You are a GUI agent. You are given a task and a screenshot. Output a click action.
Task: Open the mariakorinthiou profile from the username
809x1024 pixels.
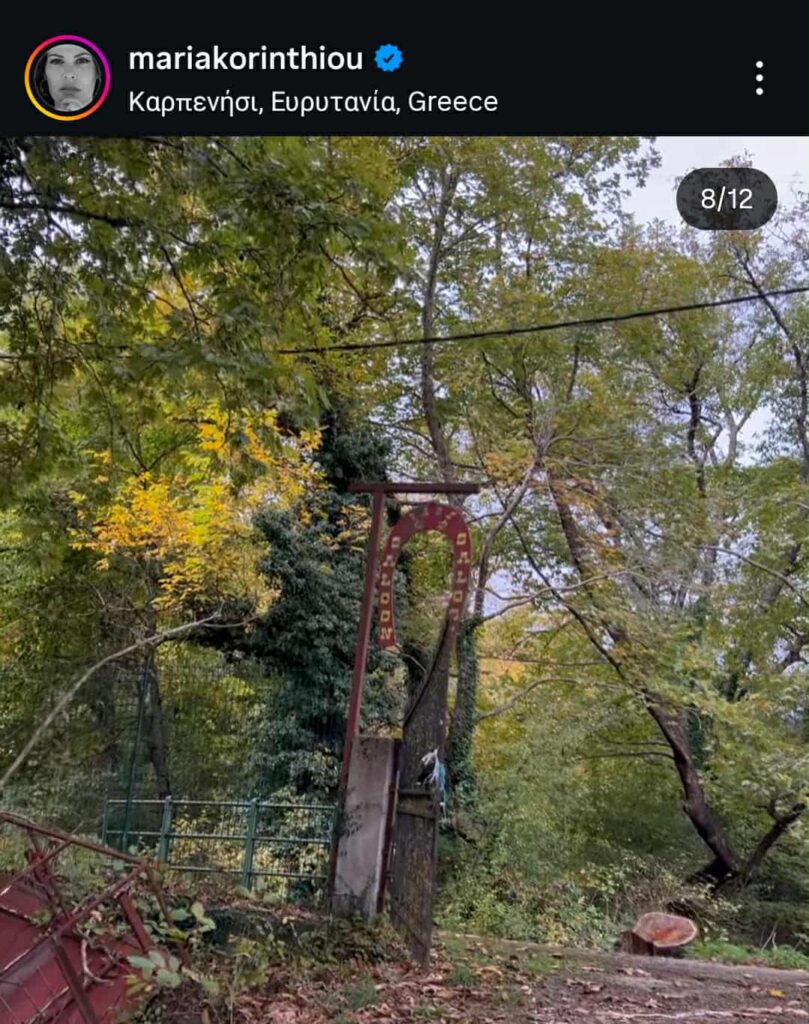(245, 58)
